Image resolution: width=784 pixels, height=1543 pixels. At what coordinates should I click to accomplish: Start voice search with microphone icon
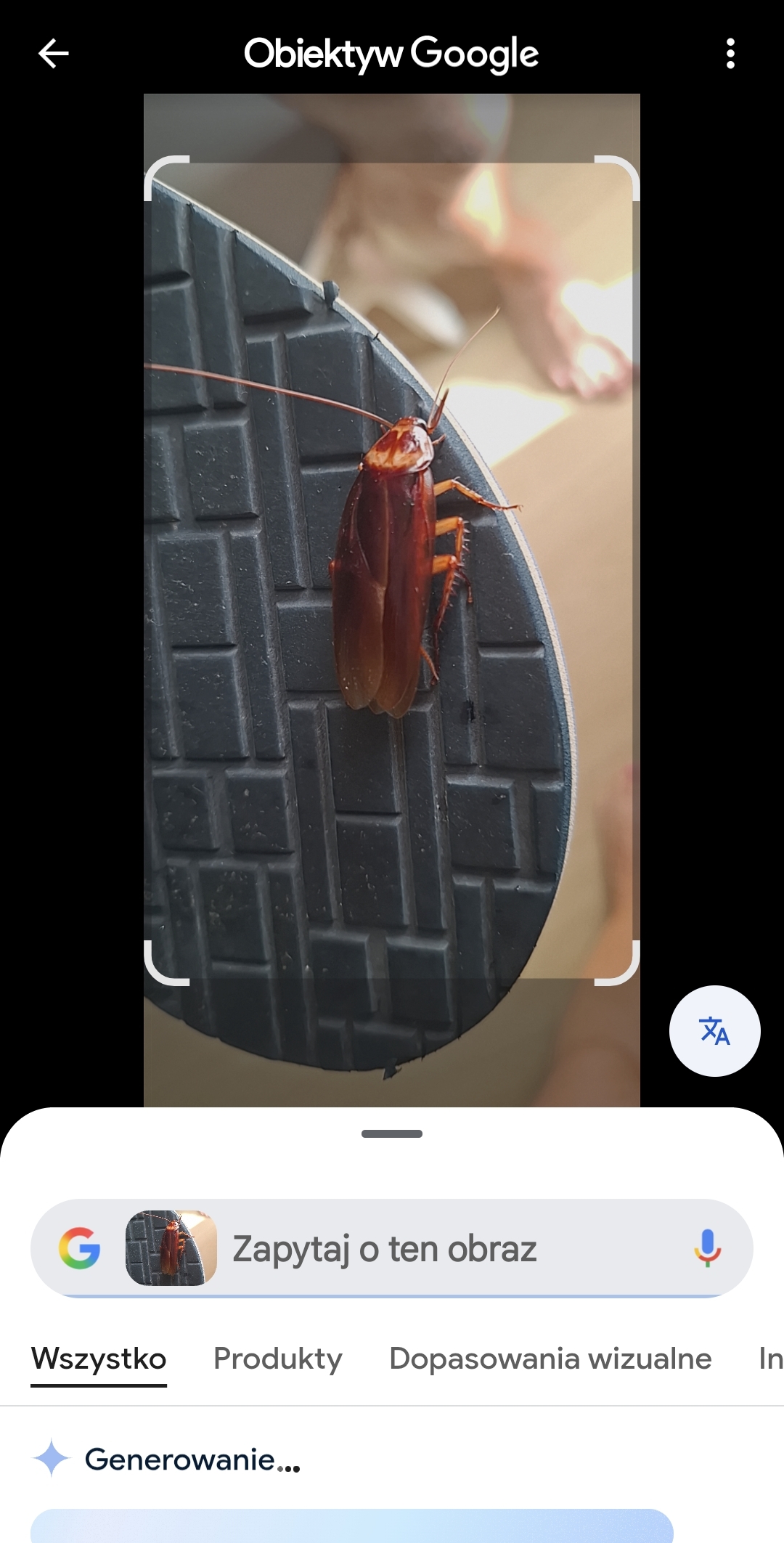[707, 1248]
